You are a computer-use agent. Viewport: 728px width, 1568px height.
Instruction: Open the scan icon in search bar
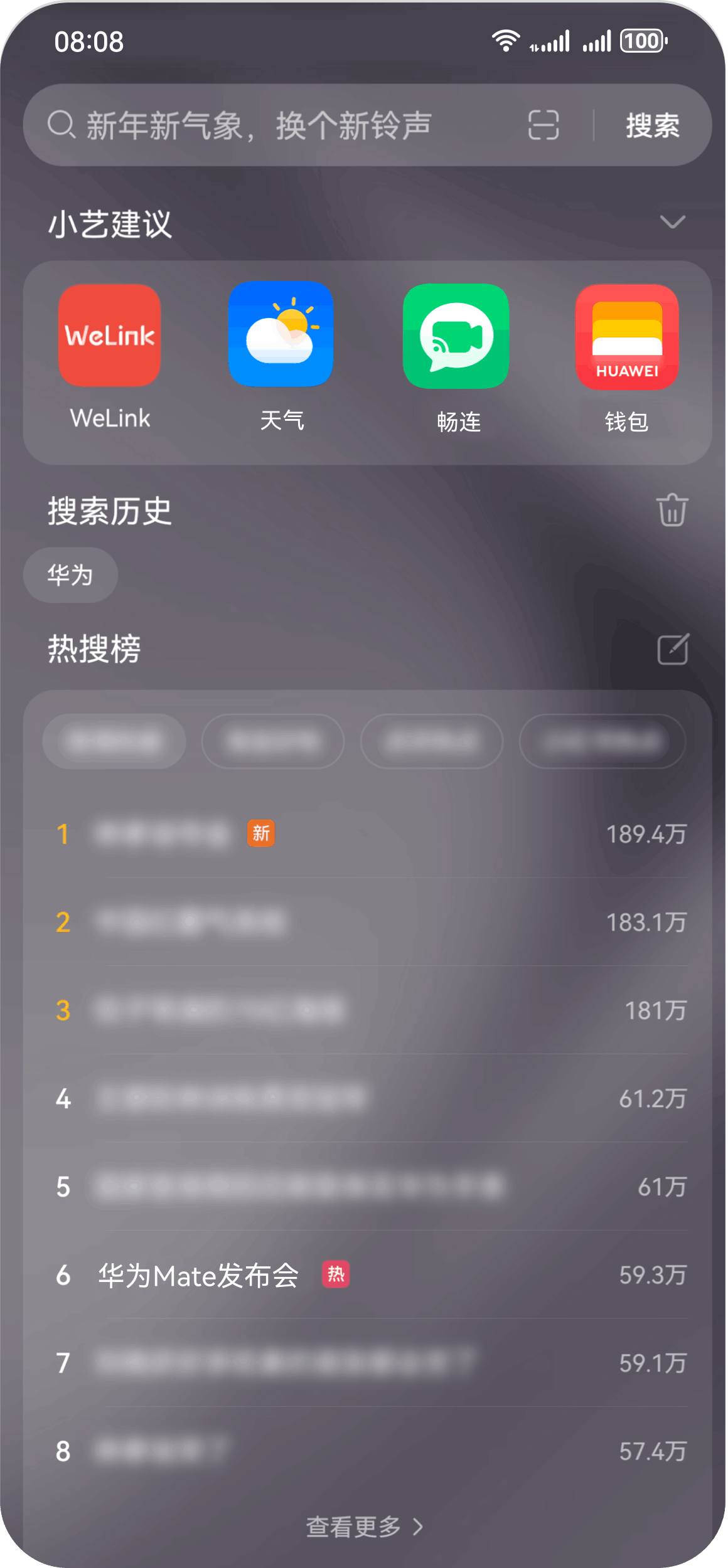(543, 125)
